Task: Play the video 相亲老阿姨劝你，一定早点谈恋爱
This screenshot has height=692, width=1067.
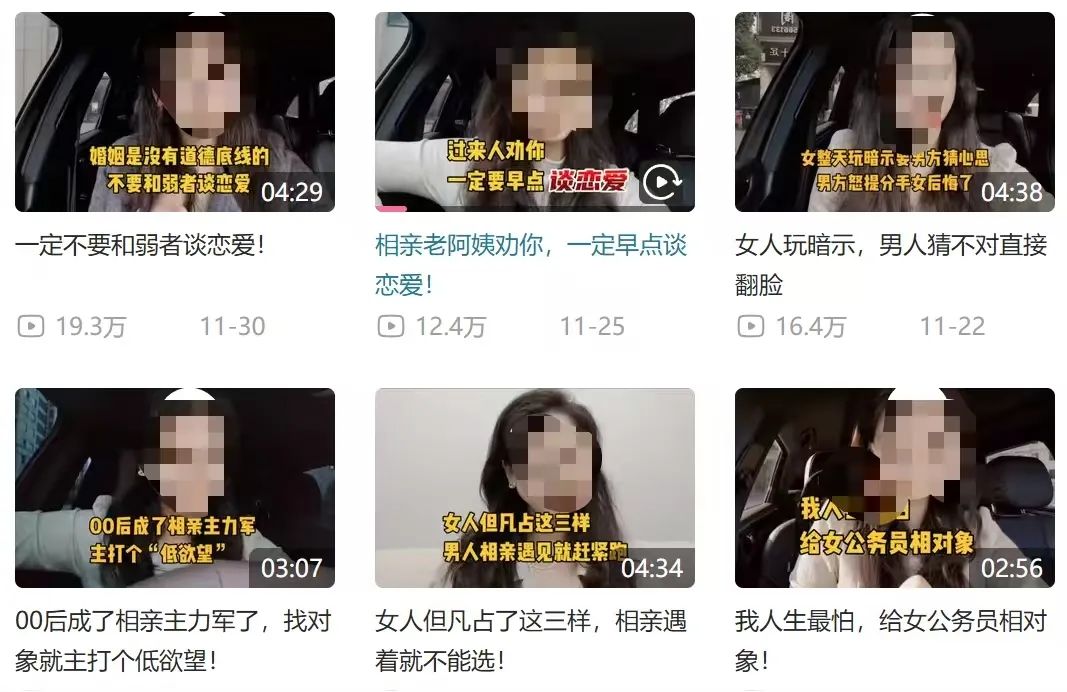Action: pos(534,111)
